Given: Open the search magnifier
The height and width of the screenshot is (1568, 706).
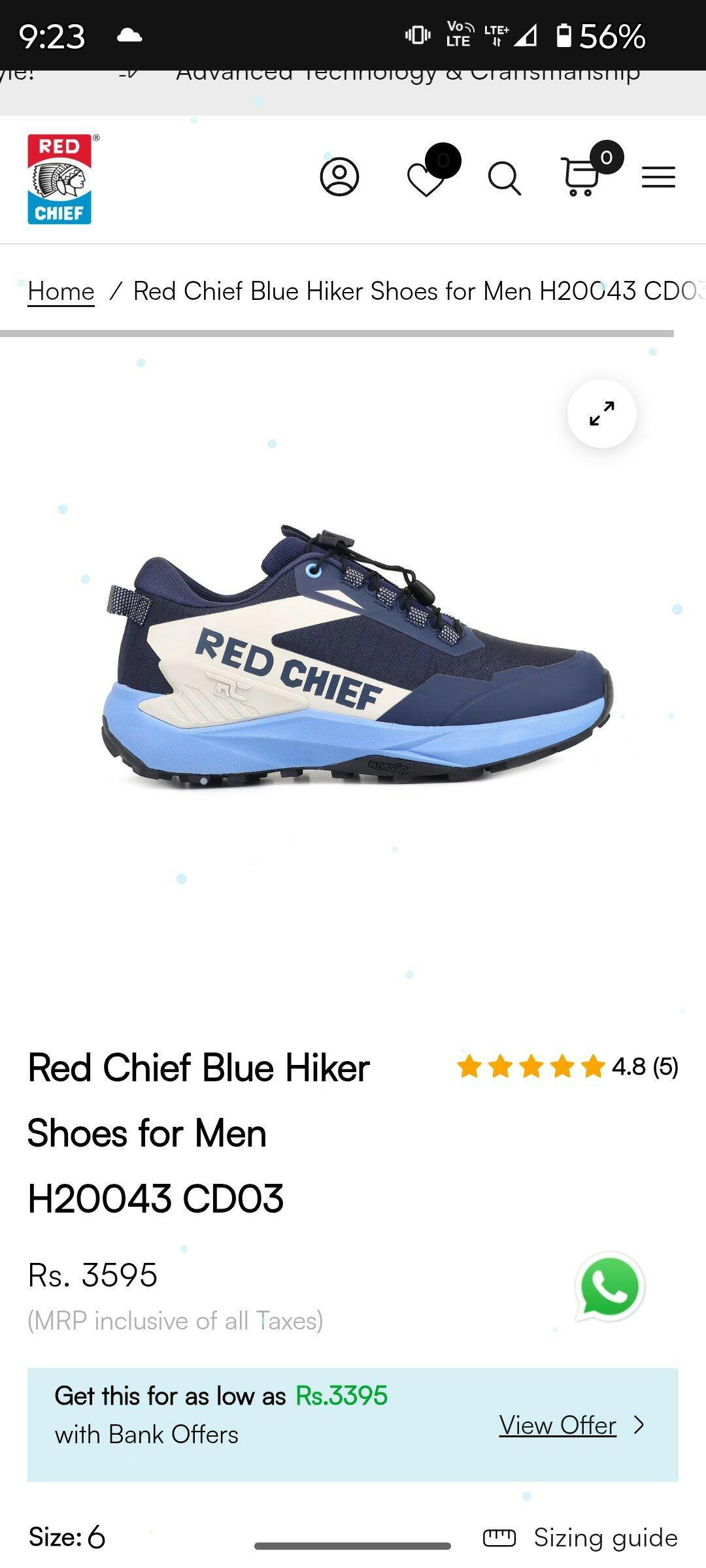Looking at the screenshot, I should click(504, 178).
